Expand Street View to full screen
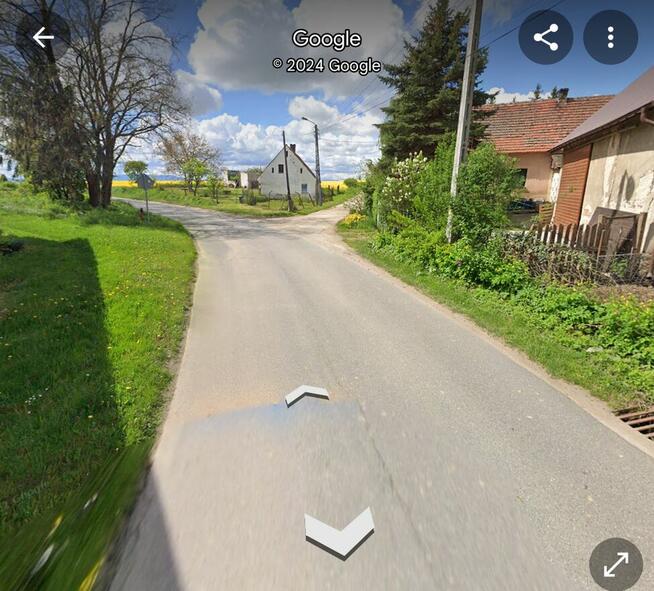This screenshot has height=591, width=654. 615,564
